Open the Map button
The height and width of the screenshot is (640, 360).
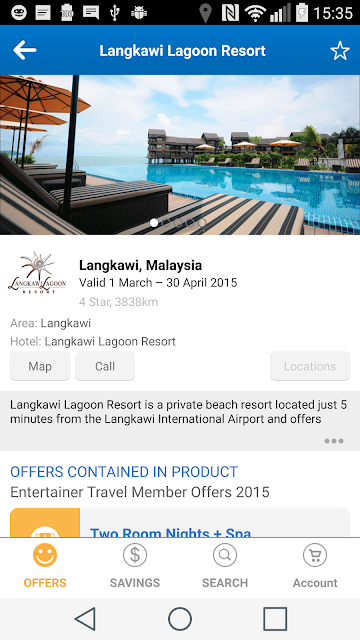click(40, 366)
